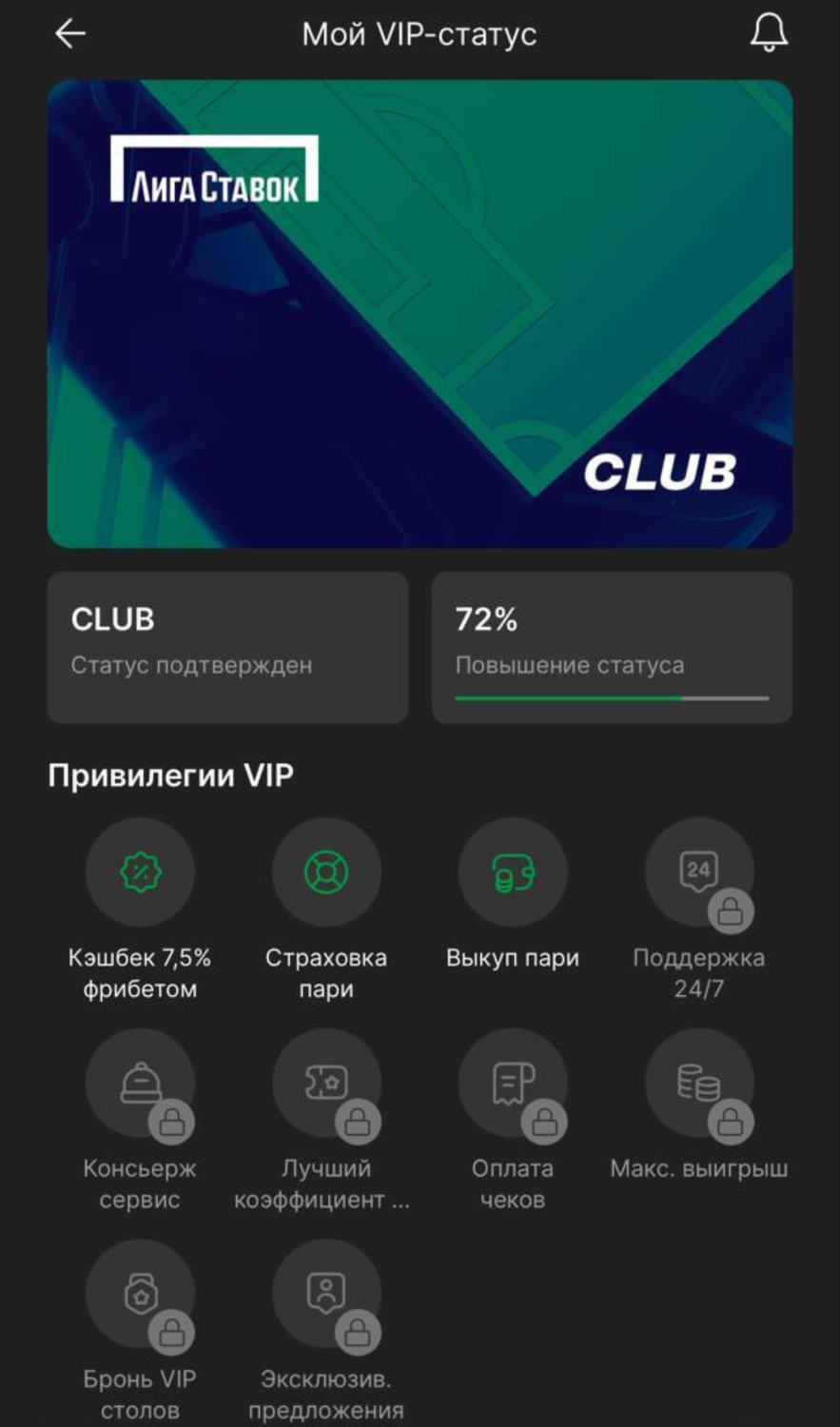The height and width of the screenshot is (1427, 840).
Task: Open the 7.5% freebet cashback privilege
Action: (140, 872)
